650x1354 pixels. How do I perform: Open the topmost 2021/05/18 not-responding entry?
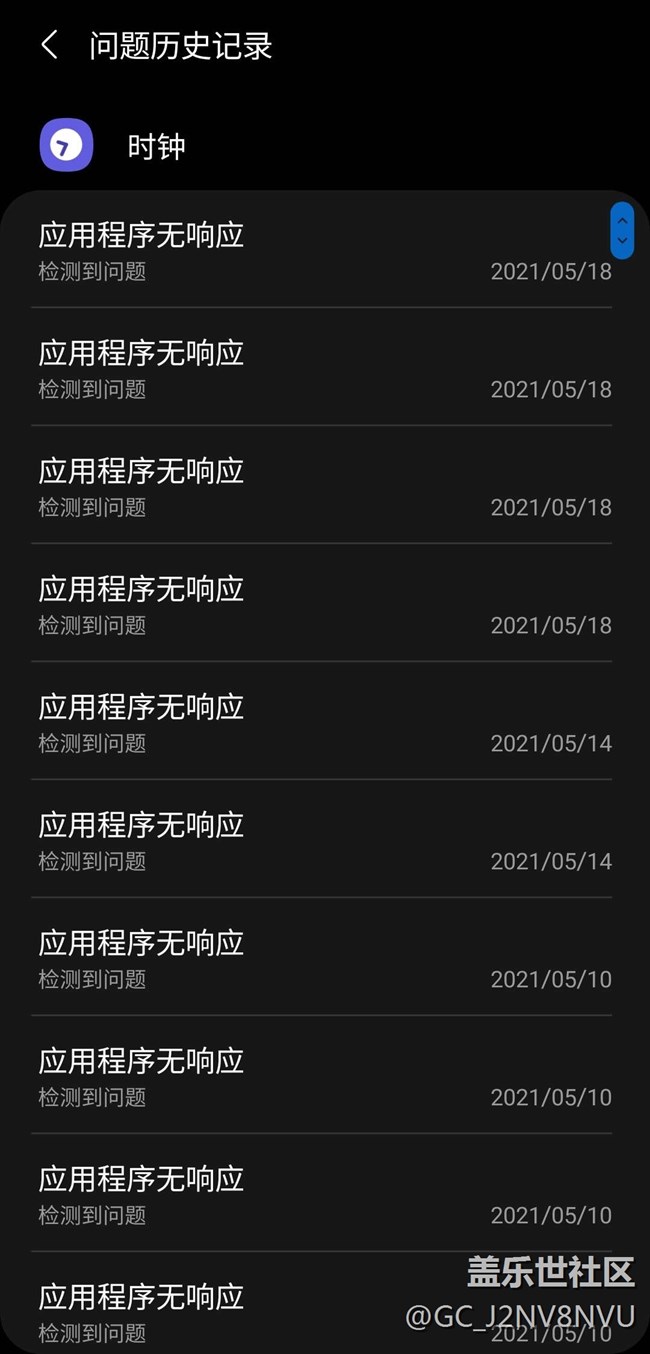point(321,249)
